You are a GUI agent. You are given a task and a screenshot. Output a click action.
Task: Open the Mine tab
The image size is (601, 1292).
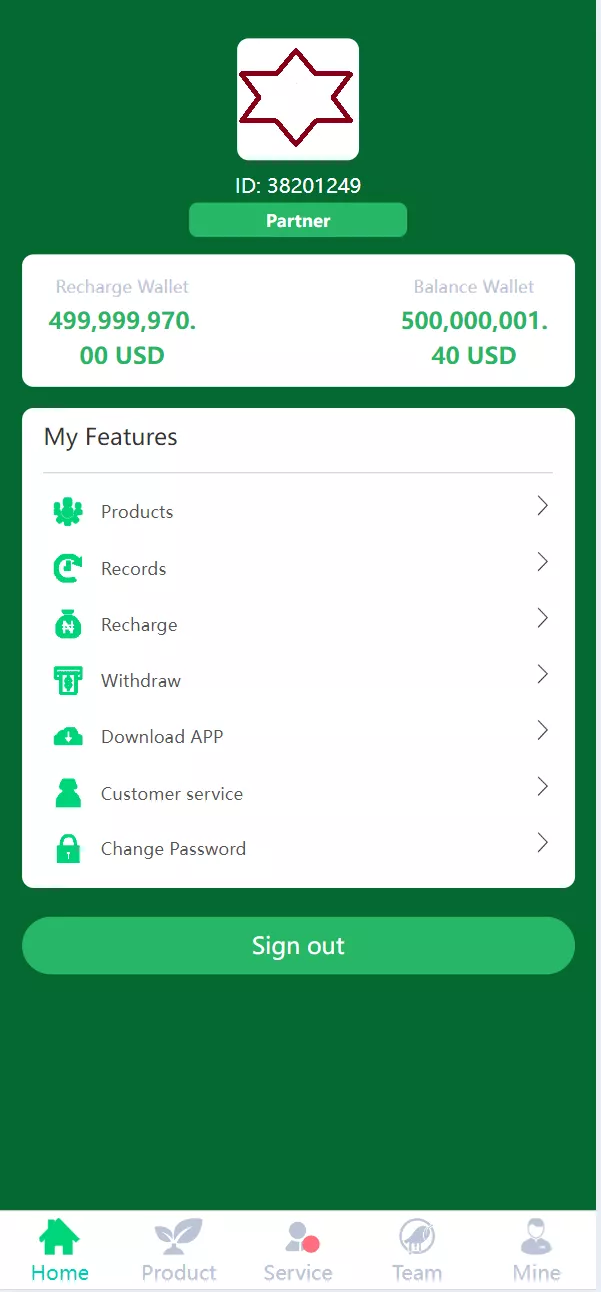click(537, 1250)
